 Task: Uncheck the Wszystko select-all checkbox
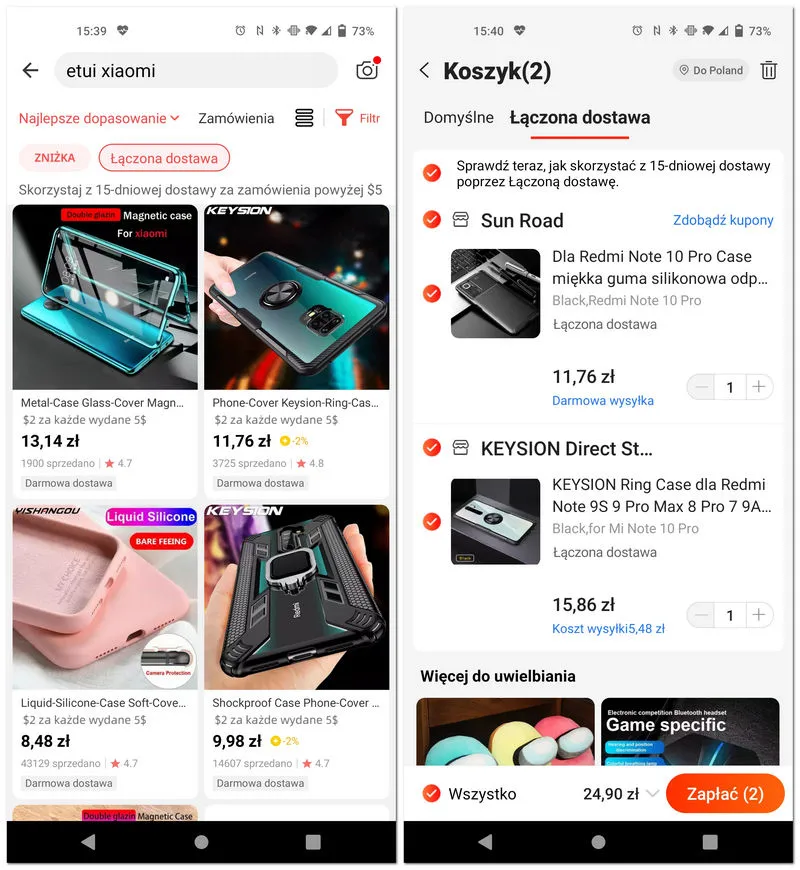[431, 793]
